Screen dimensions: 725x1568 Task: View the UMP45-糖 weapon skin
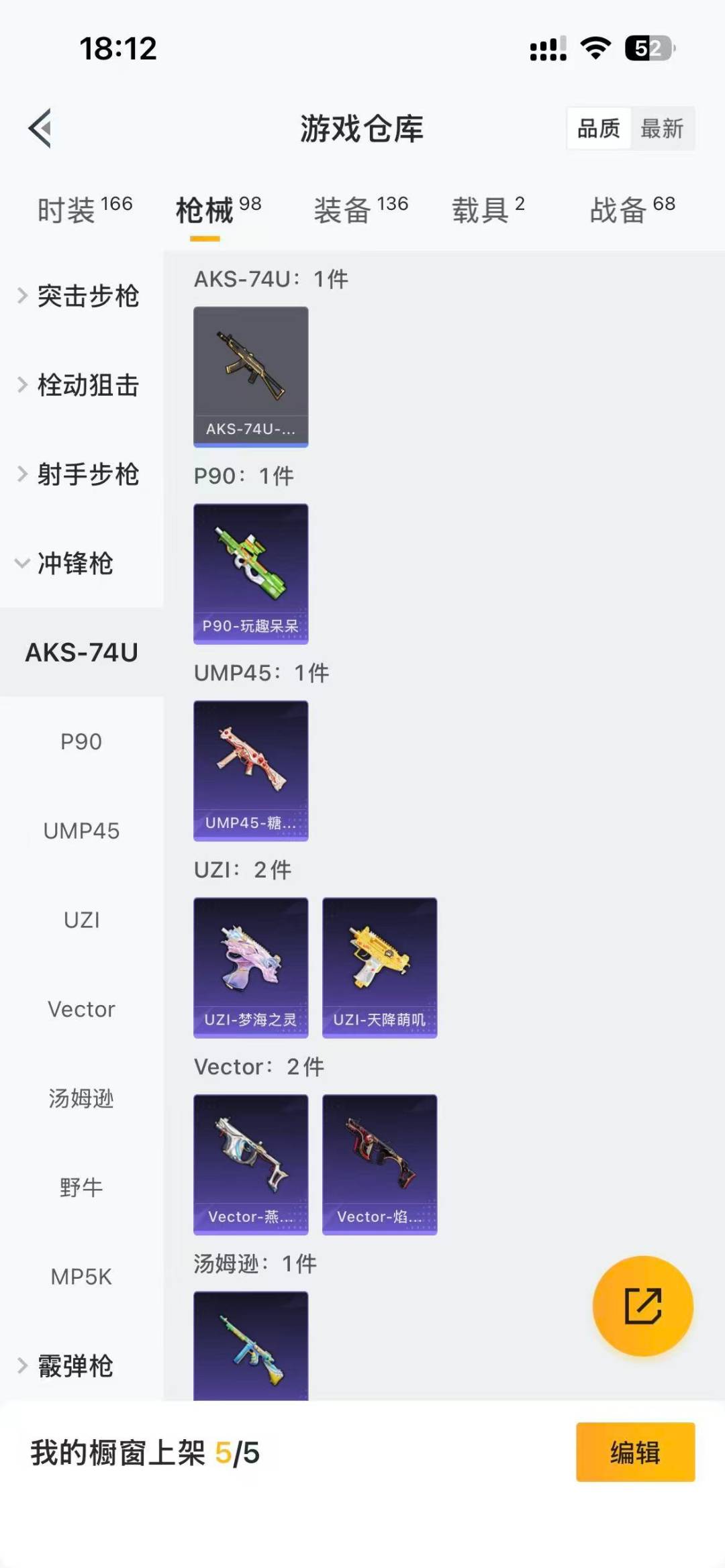click(x=250, y=770)
